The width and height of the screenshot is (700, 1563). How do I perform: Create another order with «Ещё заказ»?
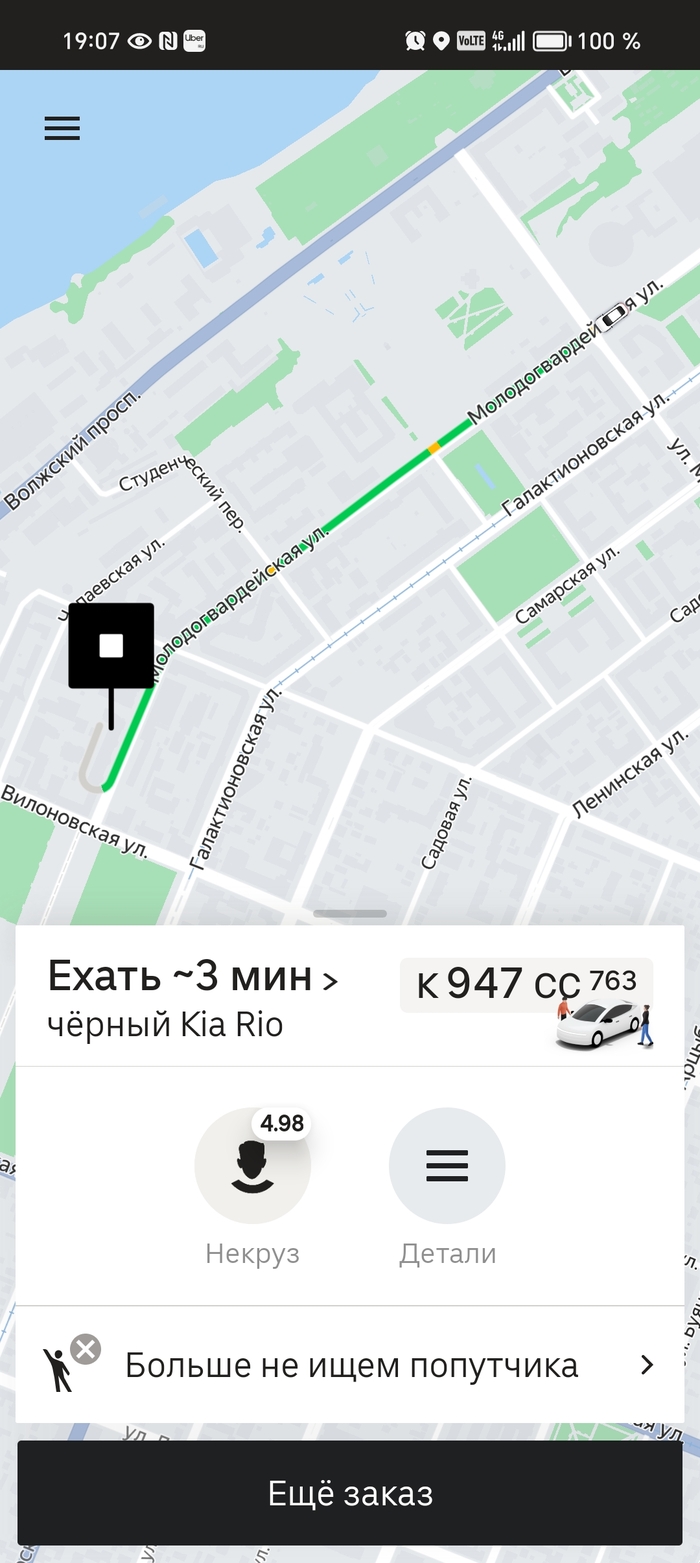pos(350,1494)
